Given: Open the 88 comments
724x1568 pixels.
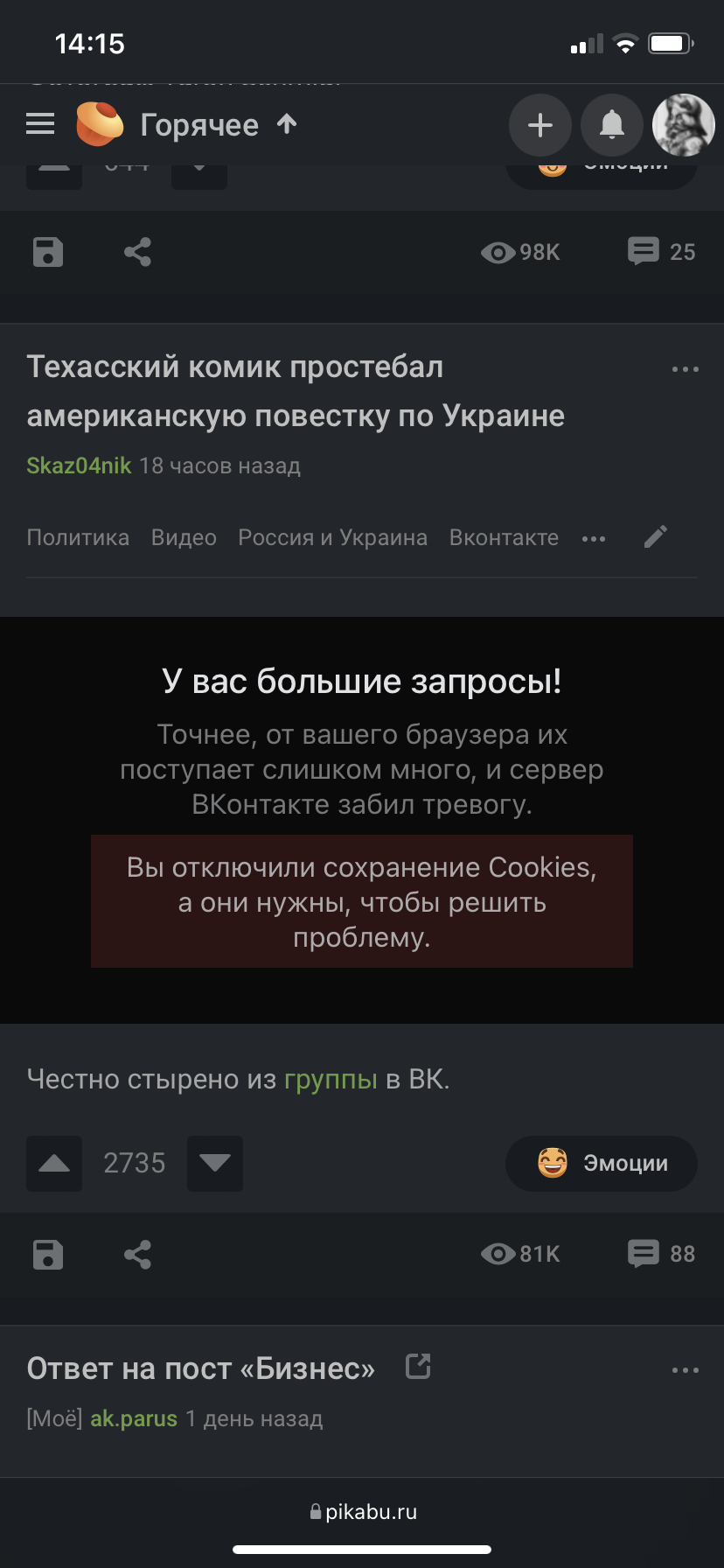Looking at the screenshot, I should pos(662,1254).
